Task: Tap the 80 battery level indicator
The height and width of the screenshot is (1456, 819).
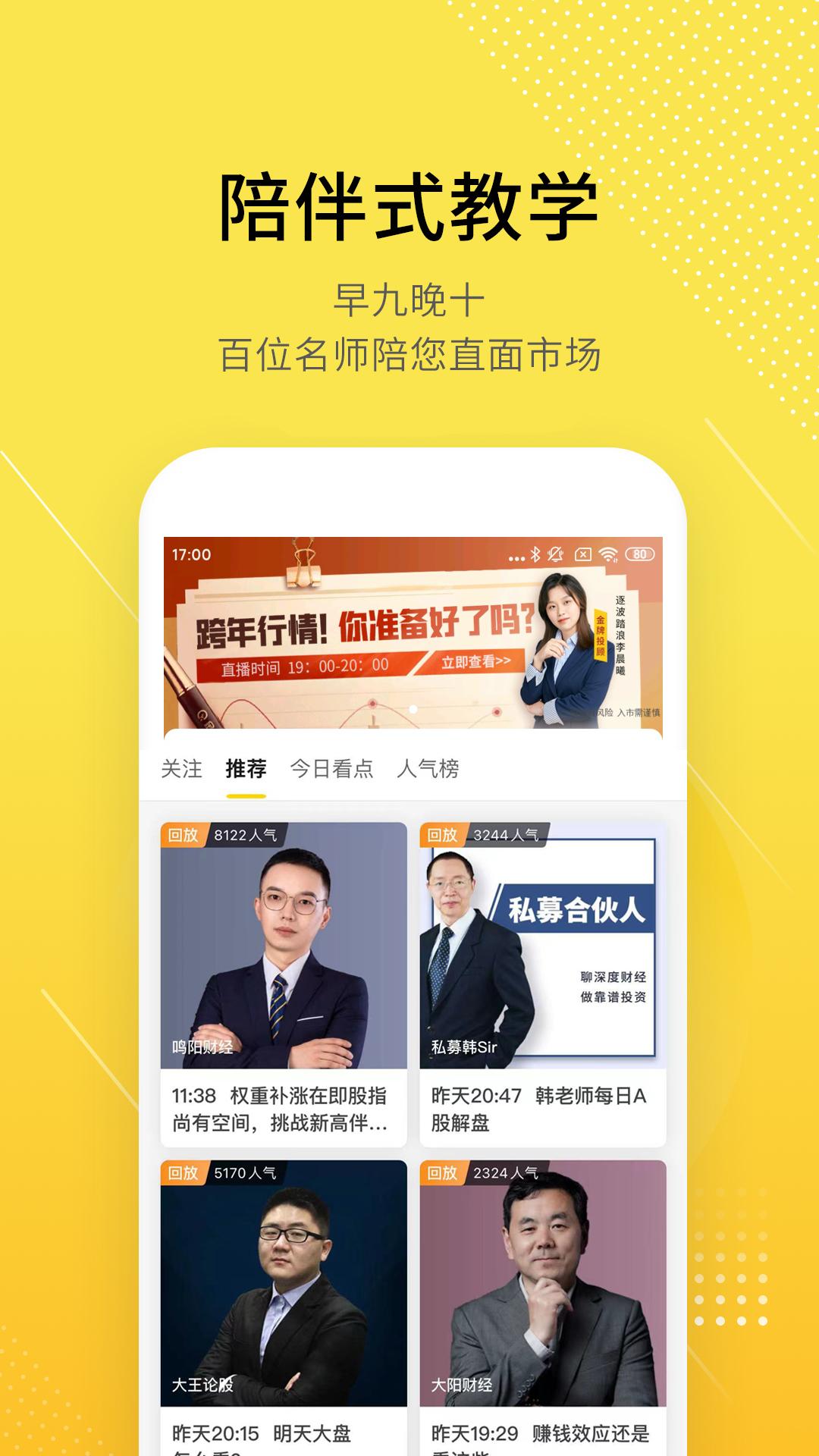Action: (640, 555)
